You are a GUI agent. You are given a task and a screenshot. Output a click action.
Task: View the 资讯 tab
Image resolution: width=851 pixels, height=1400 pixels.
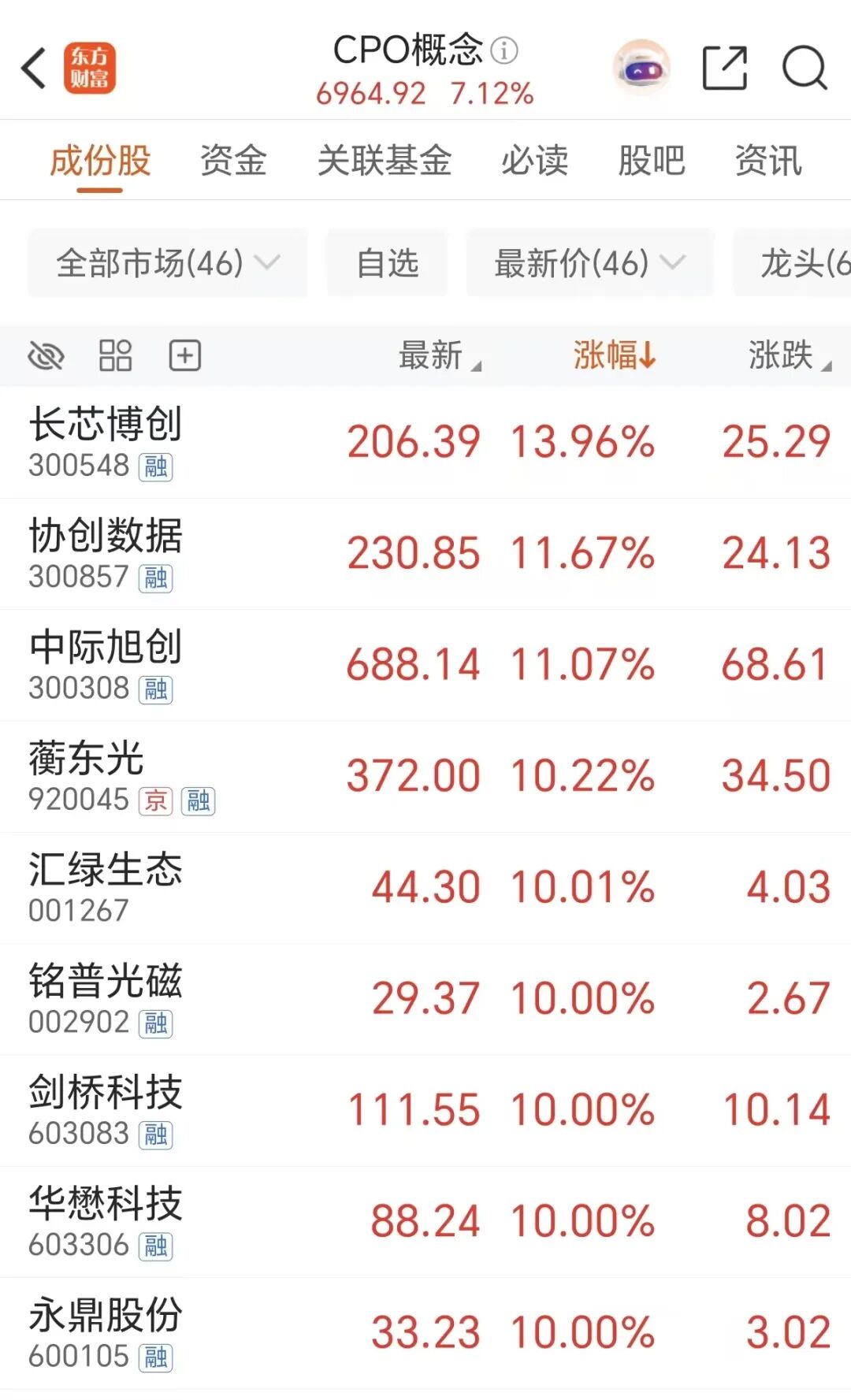pos(768,161)
